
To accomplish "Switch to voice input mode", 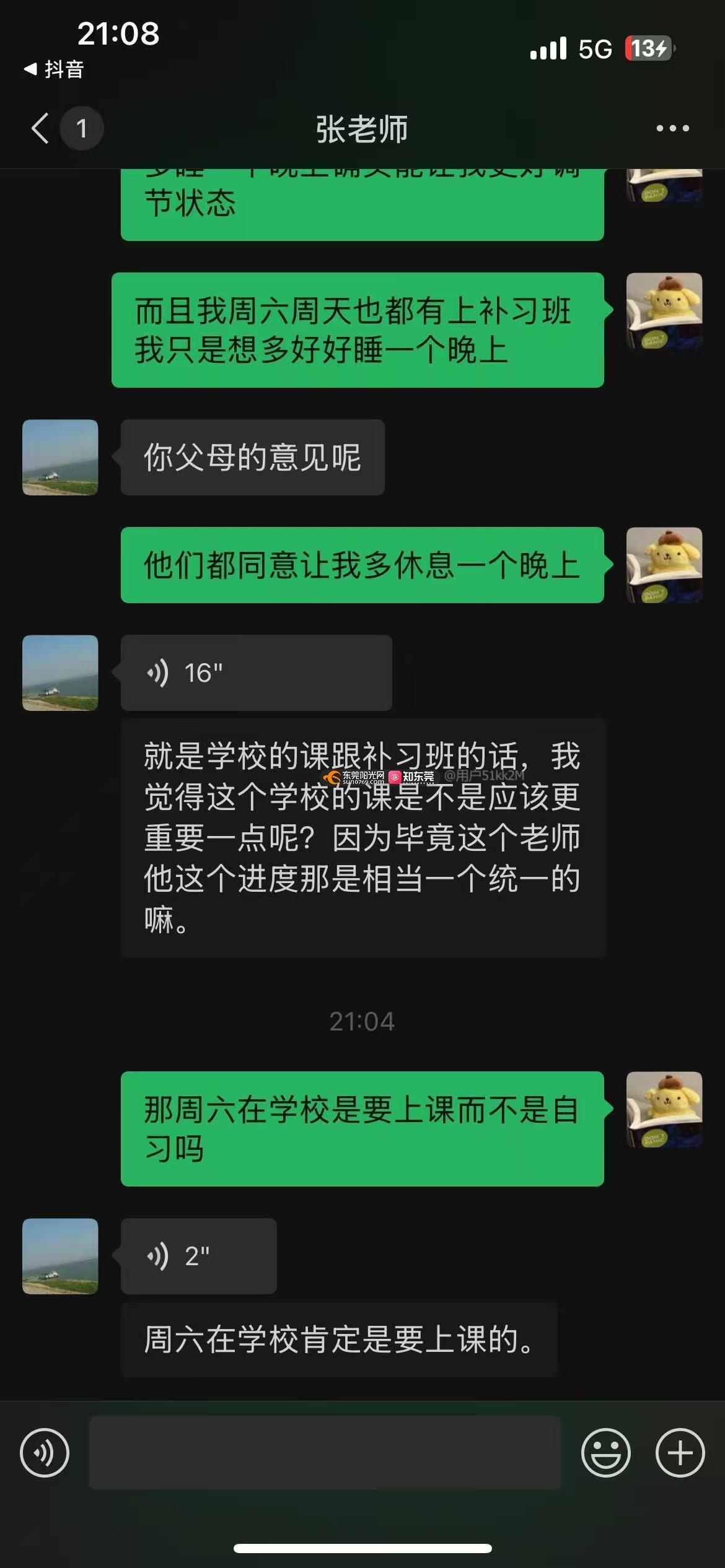I will 45,1452.
